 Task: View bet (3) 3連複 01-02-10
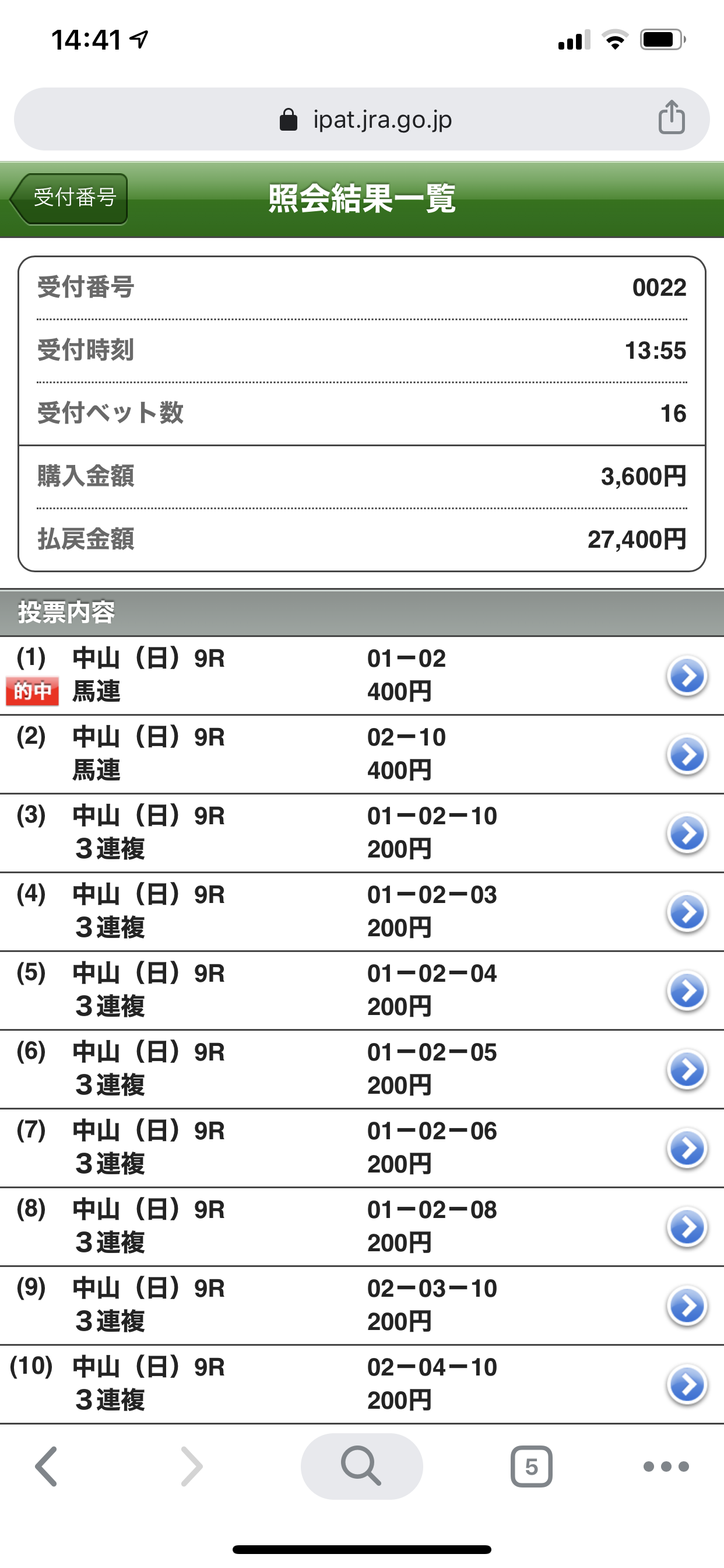[x=362, y=832]
